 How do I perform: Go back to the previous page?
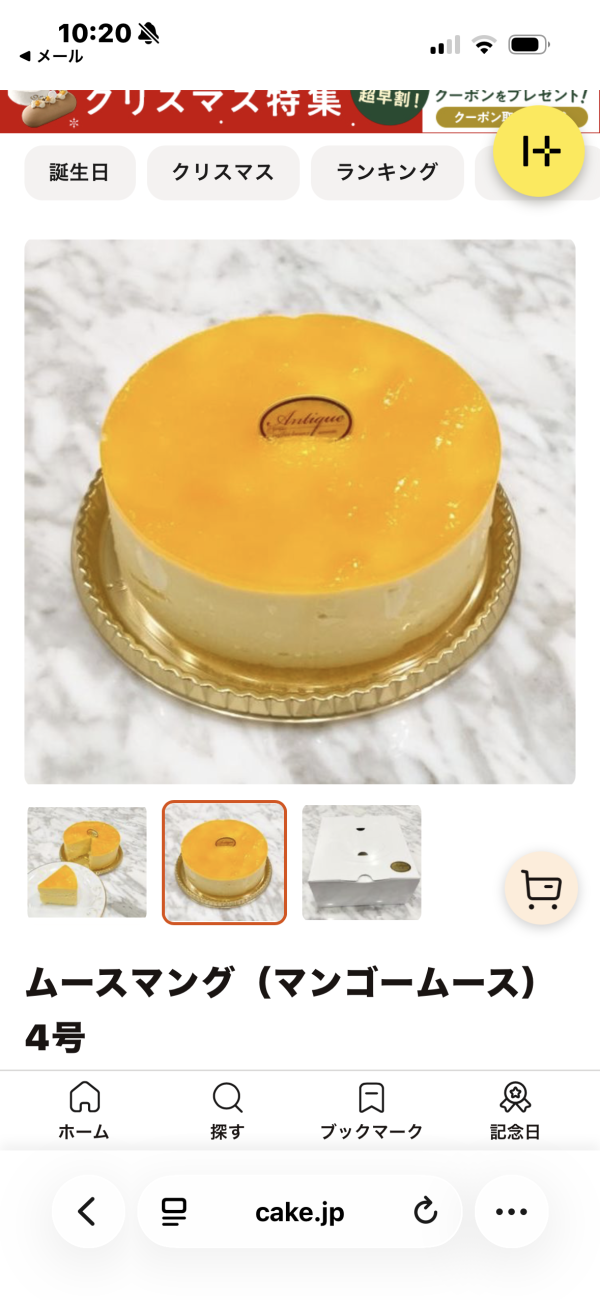point(88,1212)
